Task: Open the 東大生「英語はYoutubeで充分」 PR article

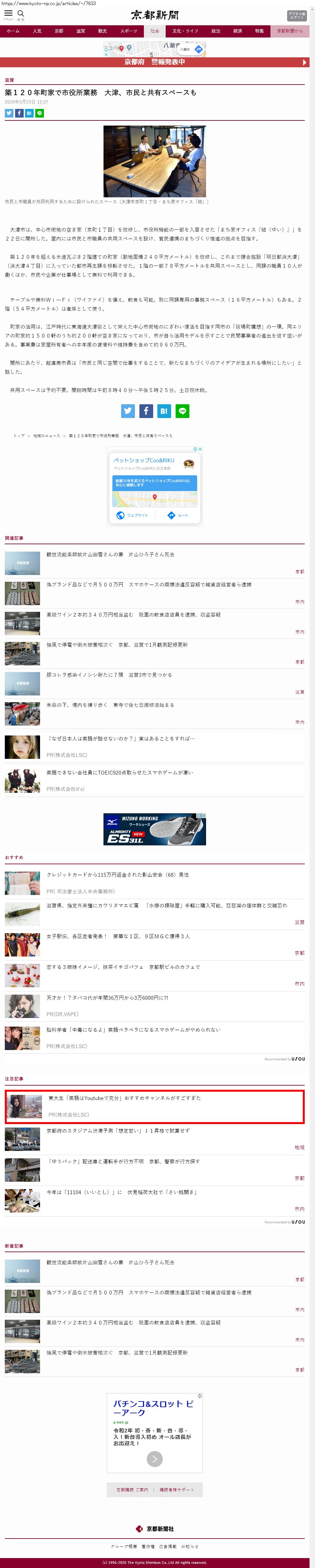Action: [124, 1098]
